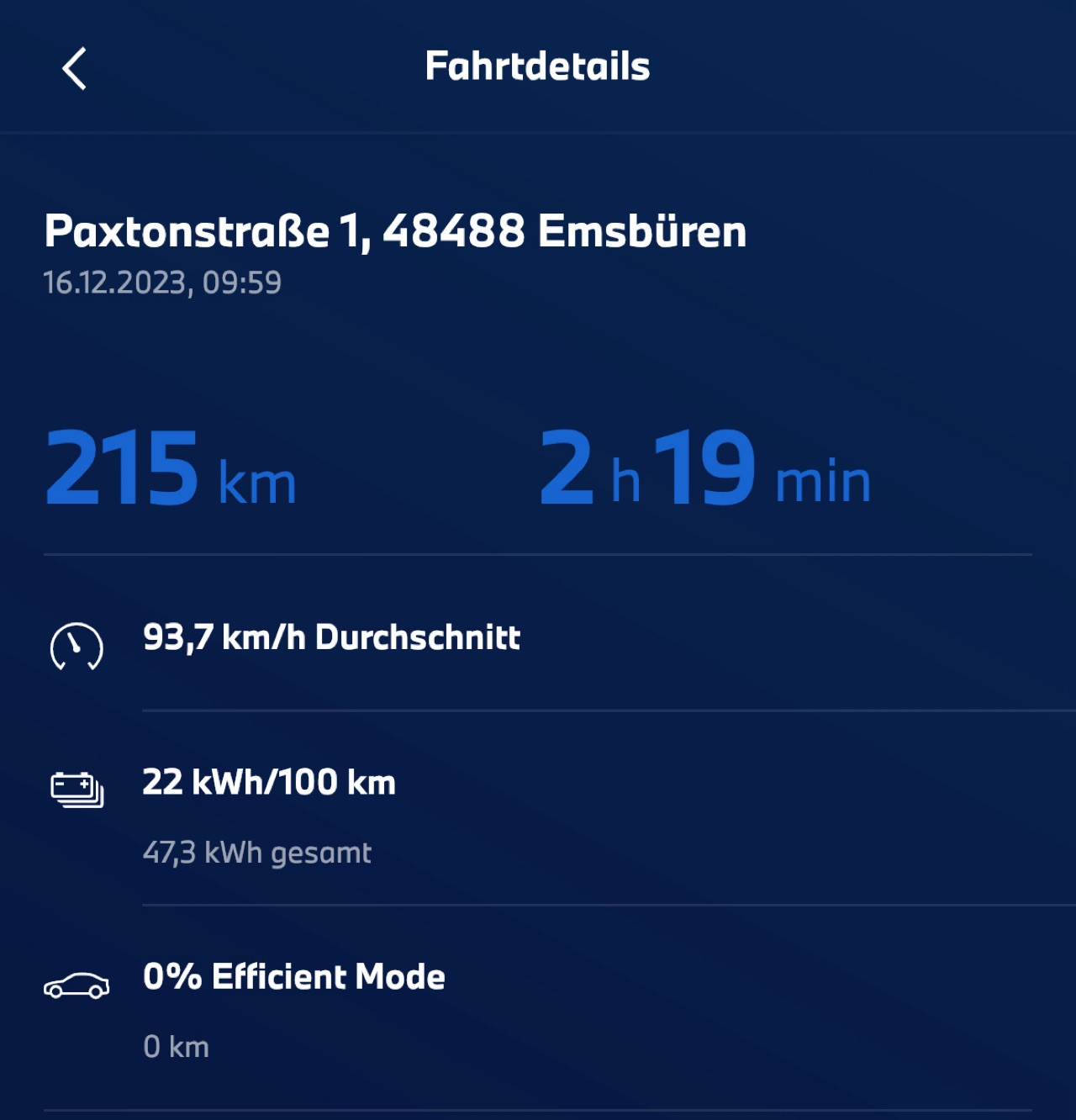The width and height of the screenshot is (1076, 1120).
Task: Tap the timestamp 16.12.2023, 09:59
Action: [x=164, y=284]
